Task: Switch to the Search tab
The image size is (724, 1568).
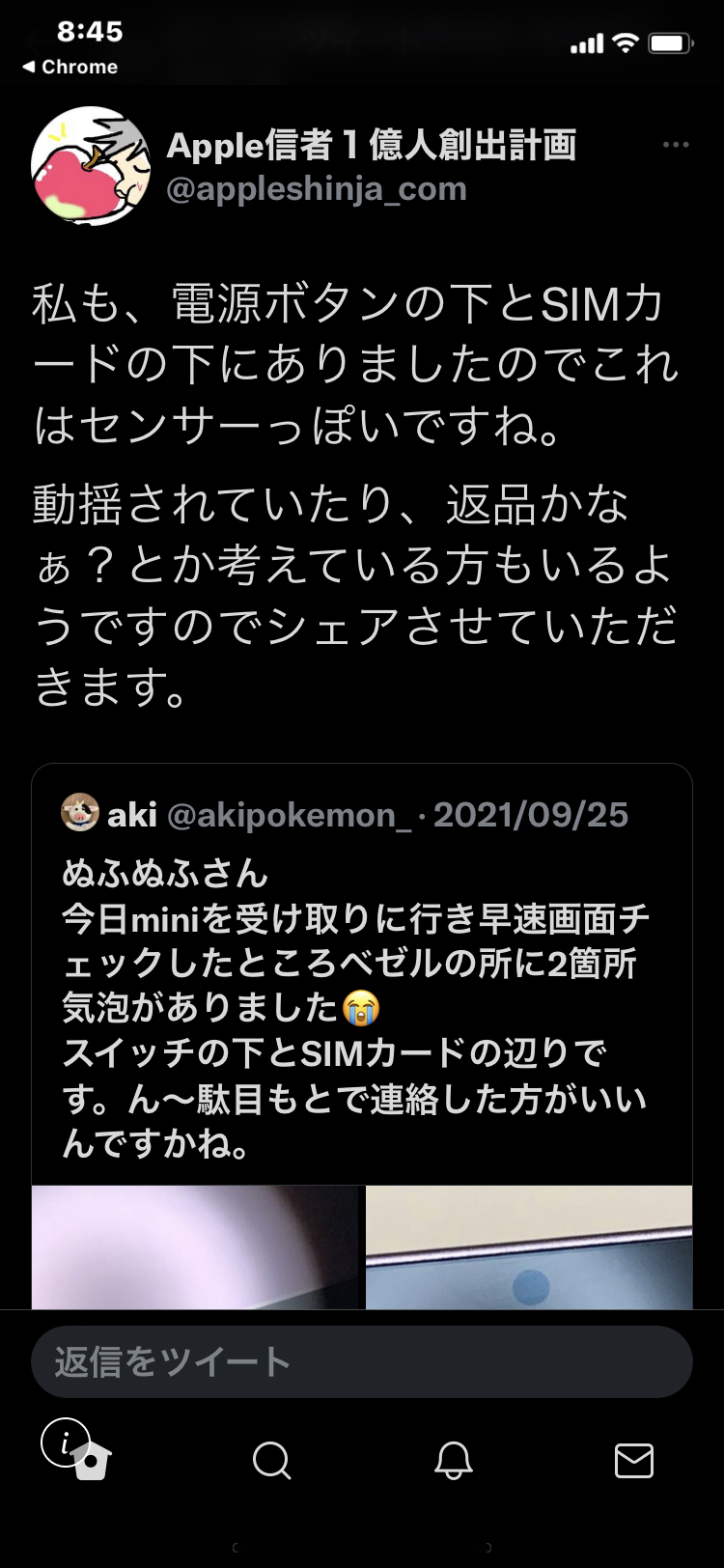Action: tap(271, 1462)
